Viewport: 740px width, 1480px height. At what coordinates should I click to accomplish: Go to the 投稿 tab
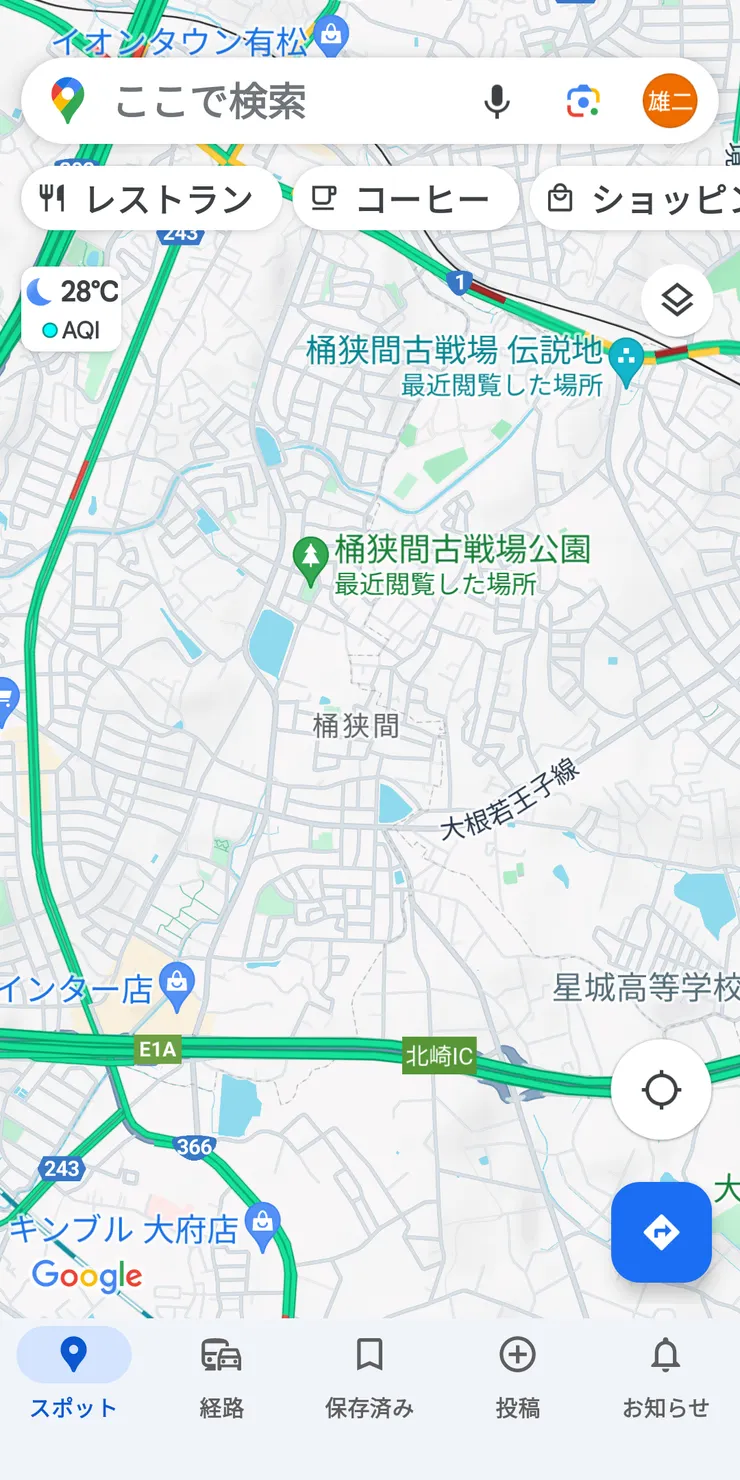coord(517,1376)
